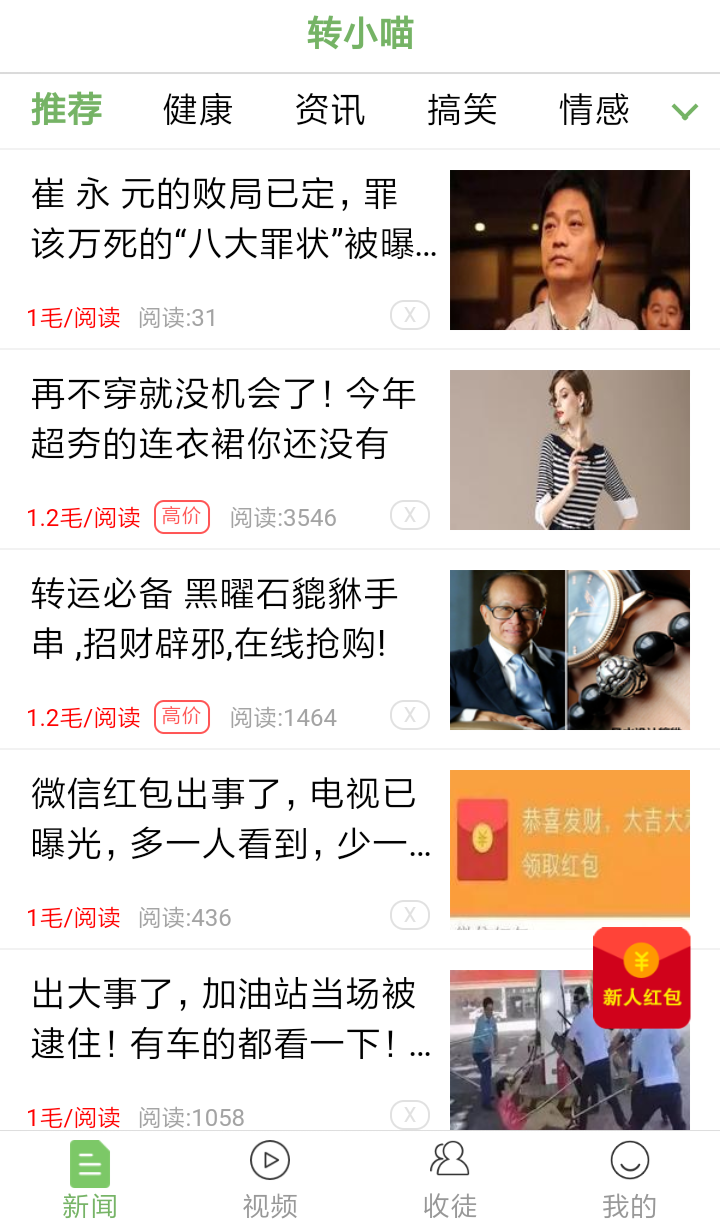Open the 加油站当场被逮住 article
This screenshot has height=1226, width=720.
tap(360, 1041)
